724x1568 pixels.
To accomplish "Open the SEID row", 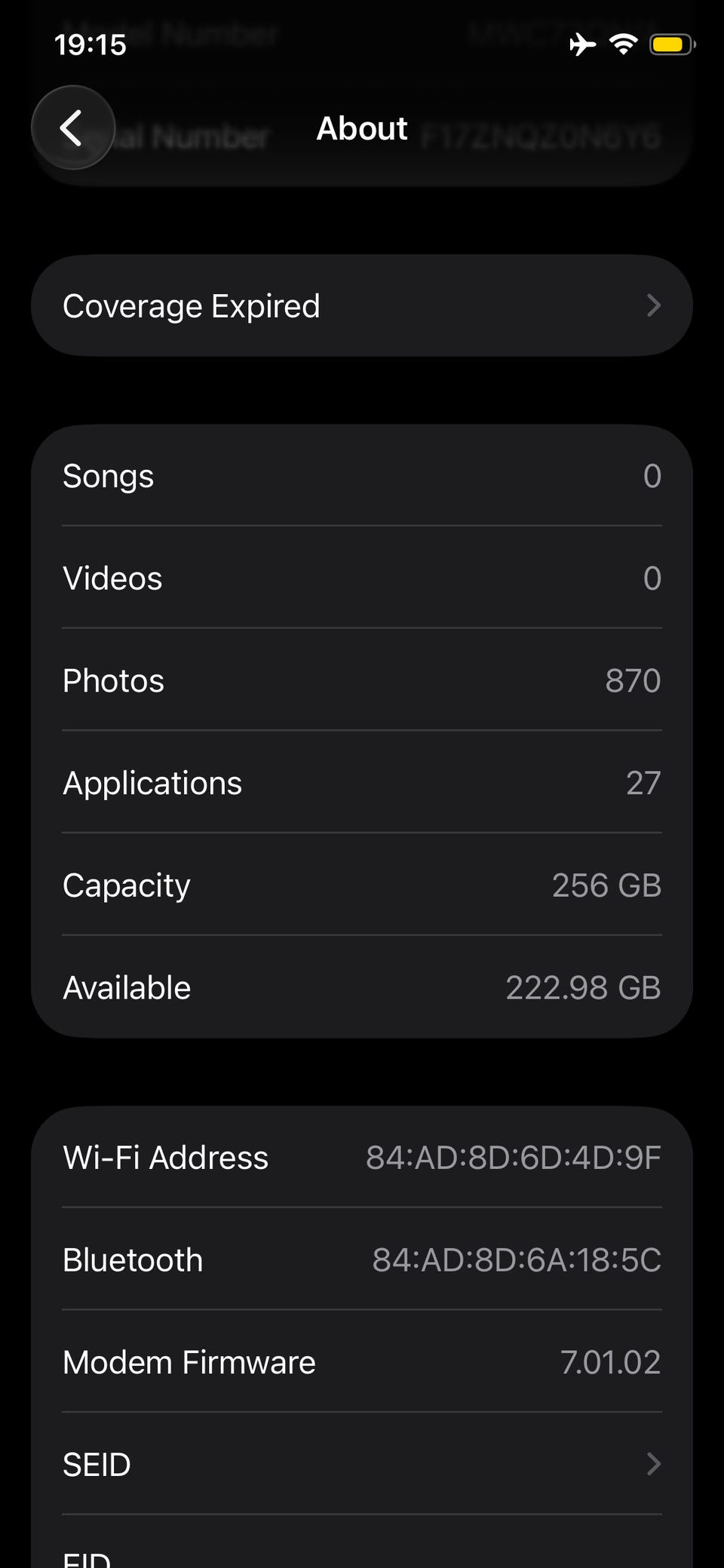I will (361, 1464).
